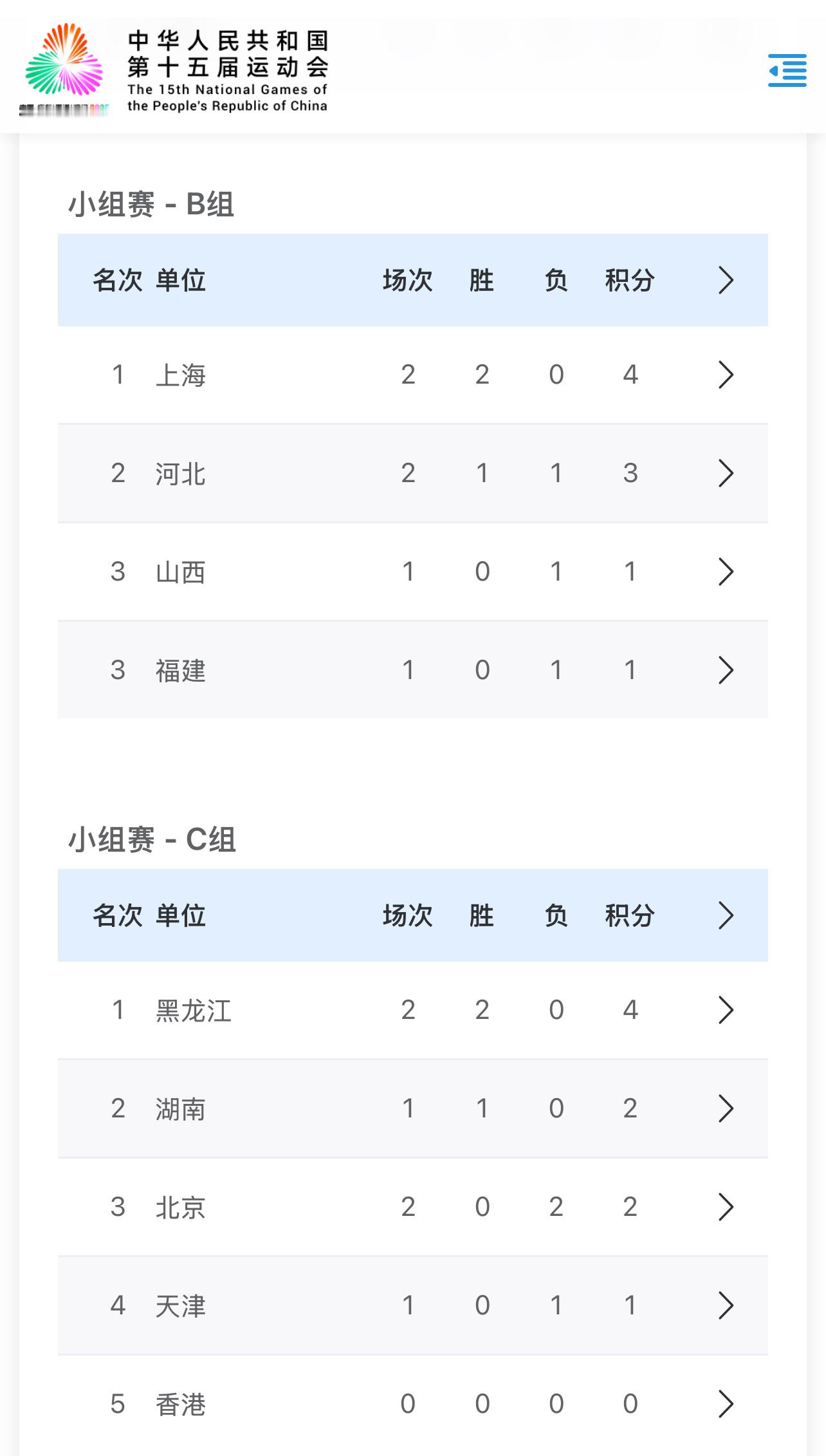Click the 场次 column header in Group B
Image resolution: width=826 pixels, height=1456 pixels.
click(408, 280)
